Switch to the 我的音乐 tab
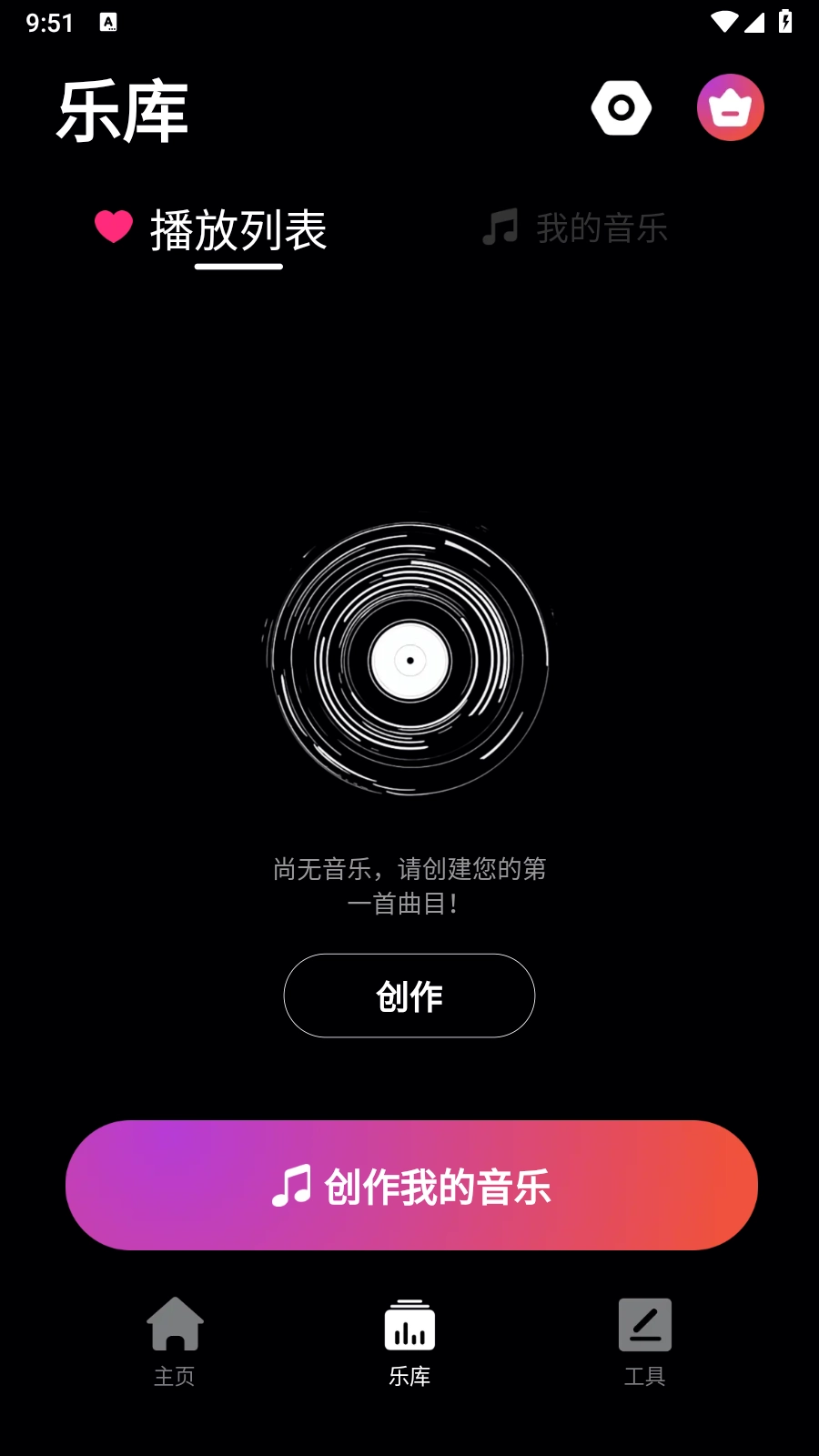 pos(576,228)
